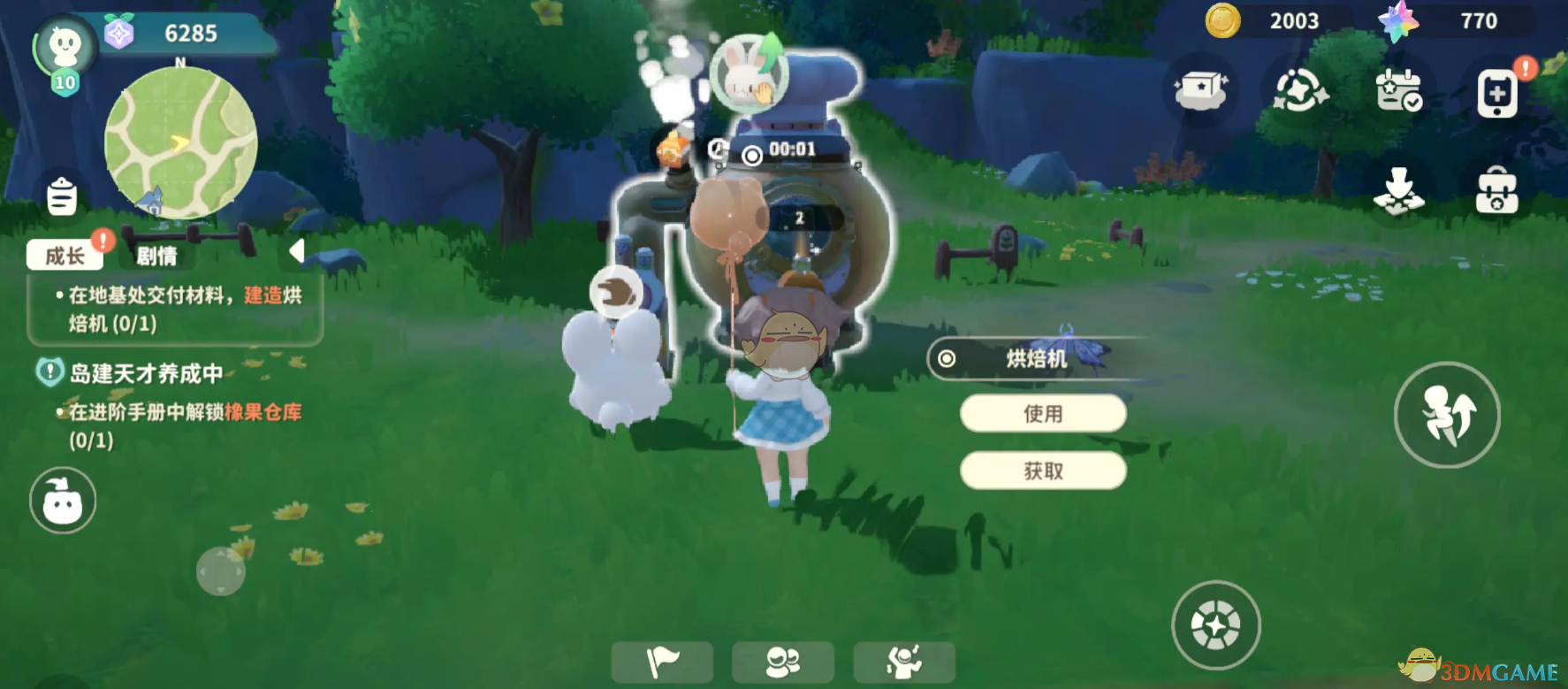Viewport: 1568px width, 689px height.
Task: Collapse the quest panel arrow
Action: [x=297, y=252]
